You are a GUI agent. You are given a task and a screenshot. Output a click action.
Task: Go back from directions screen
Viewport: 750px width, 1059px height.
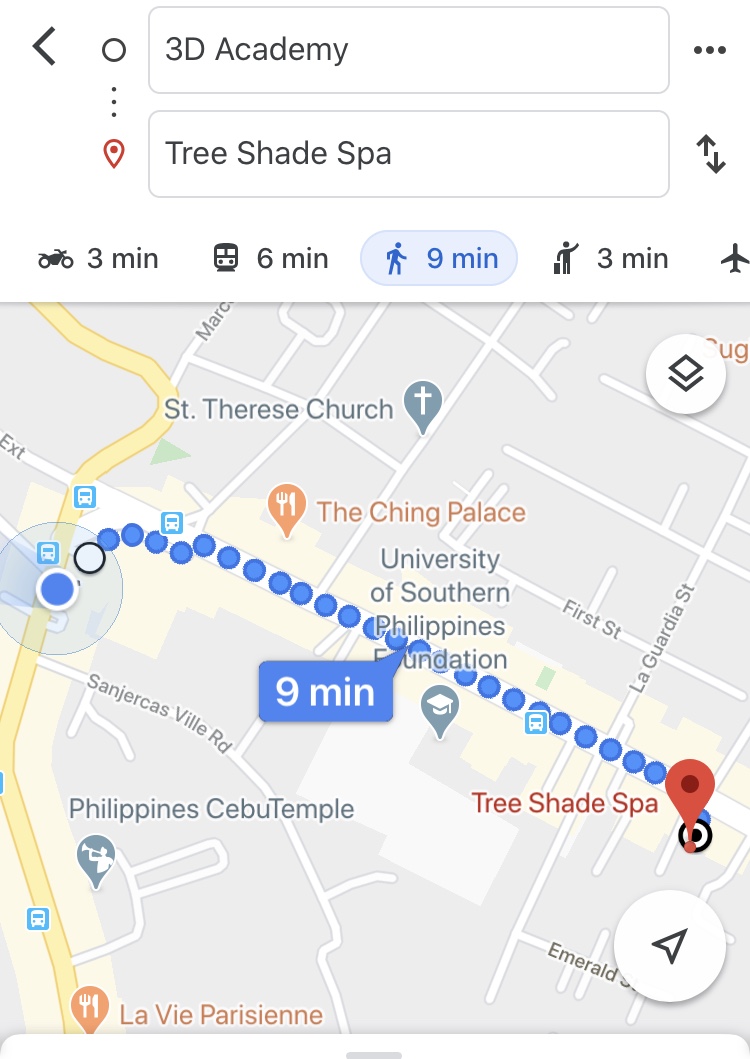tap(45, 47)
